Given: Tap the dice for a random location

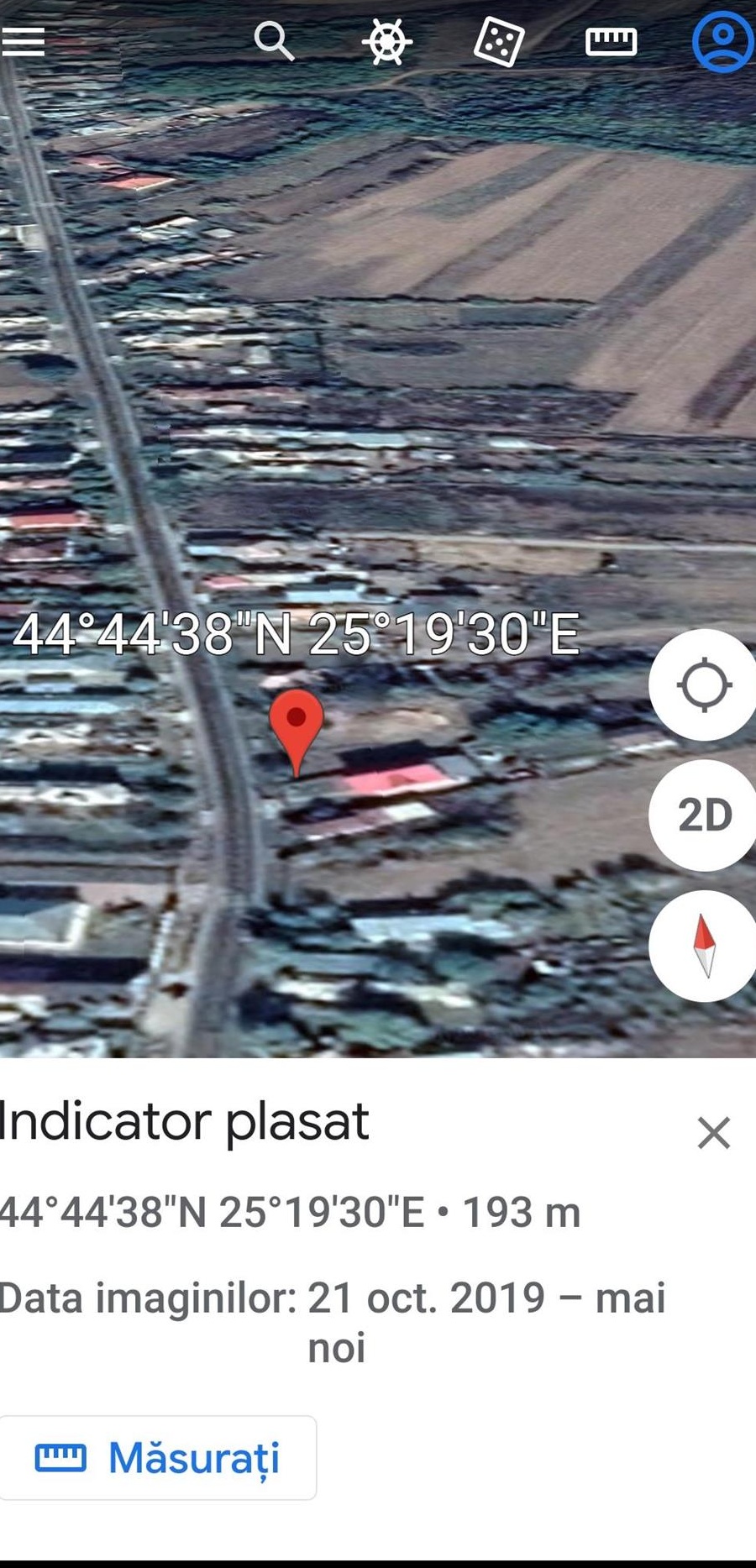Looking at the screenshot, I should pyautogui.click(x=498, y=41).
